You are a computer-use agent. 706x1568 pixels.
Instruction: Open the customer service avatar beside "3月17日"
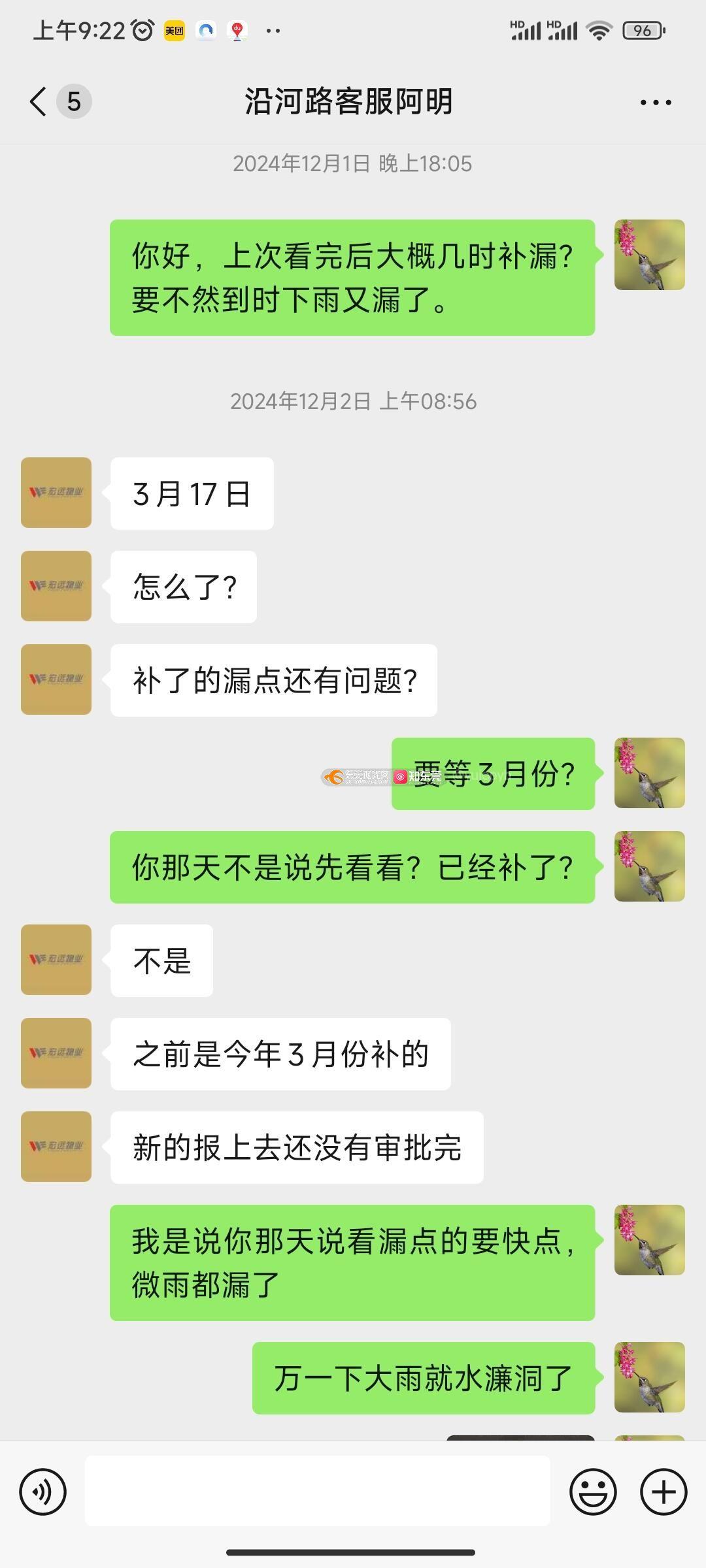click(56, 493)
